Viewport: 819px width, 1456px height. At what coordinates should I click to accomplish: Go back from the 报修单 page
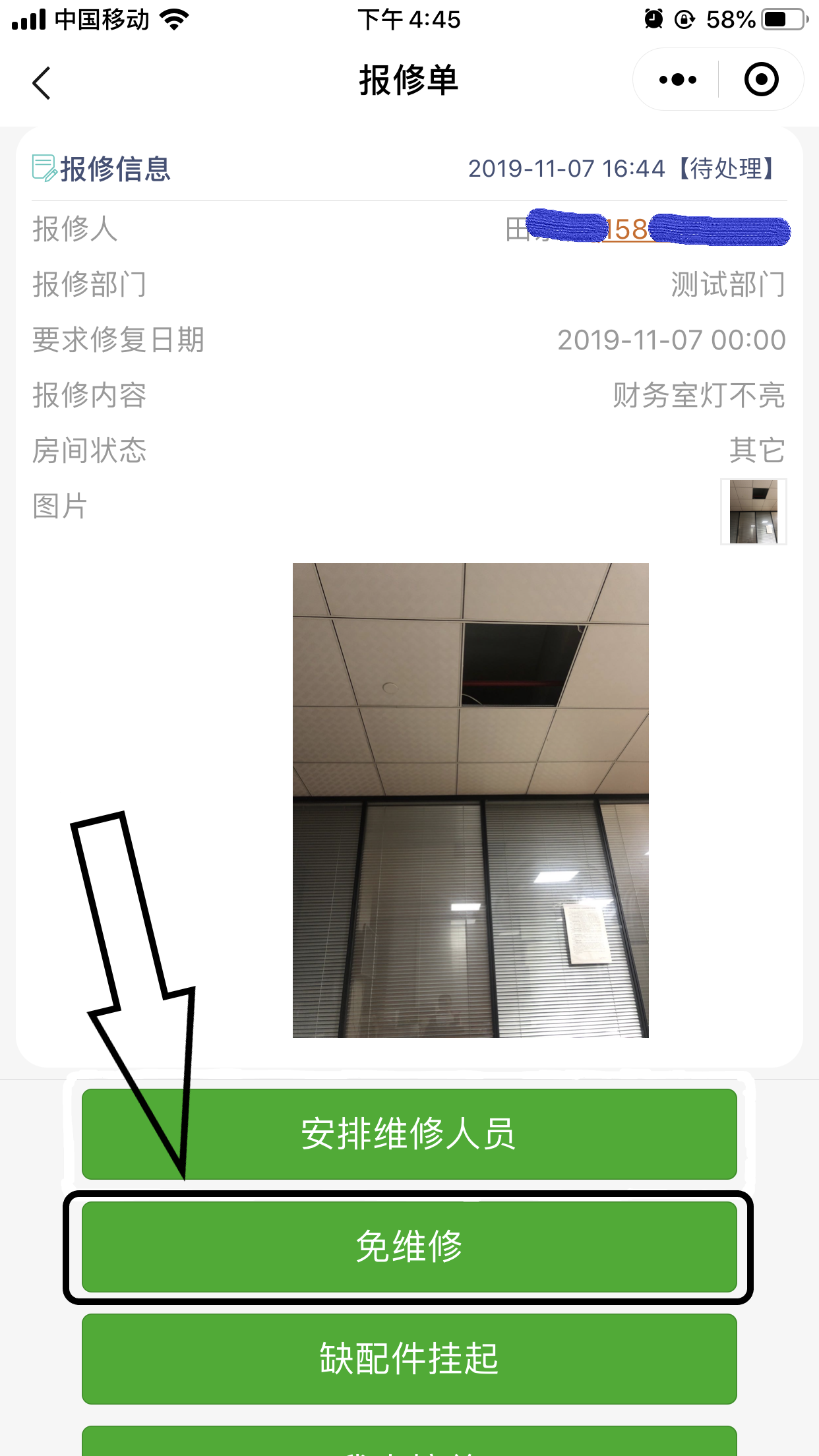(x=42, y=83)
